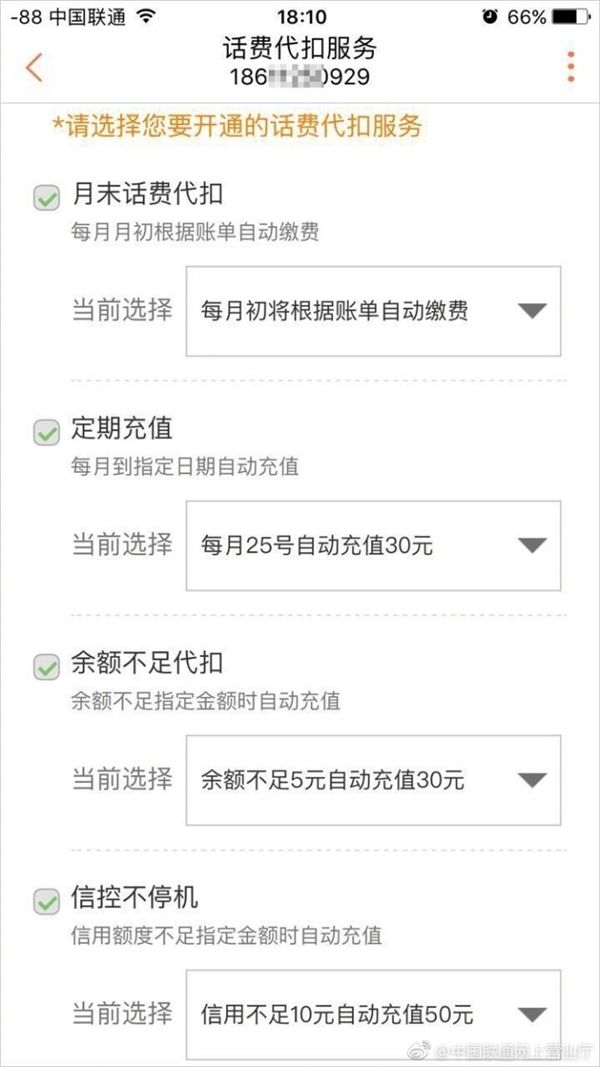This screenshot has width=600, height=1067.
Task: Change the 信用不足10元自动充值50元 dropdown
Action: pos(373,1014)
